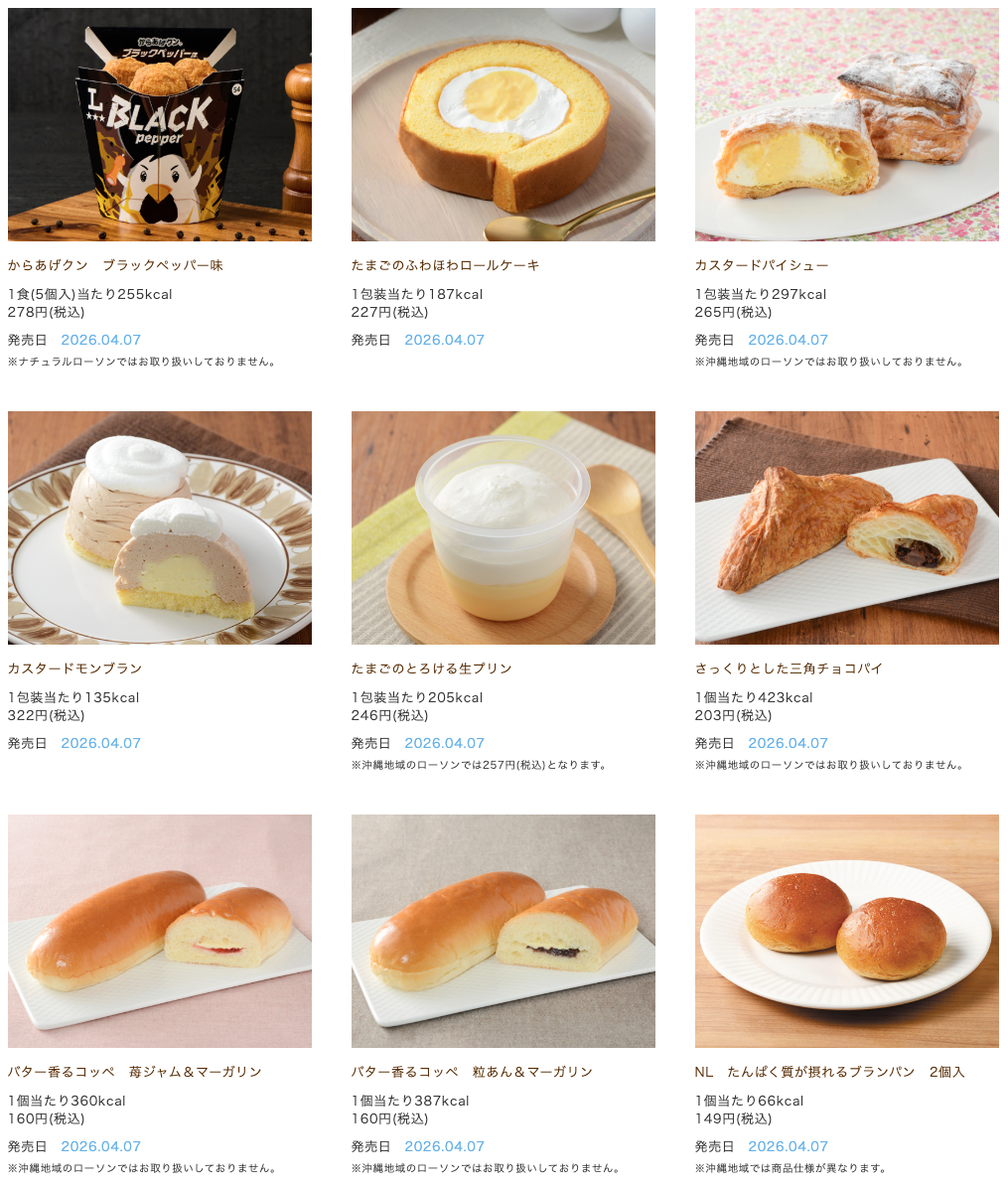Select バター香るコッペ 粒あん&マーガリン

point(503,932)
